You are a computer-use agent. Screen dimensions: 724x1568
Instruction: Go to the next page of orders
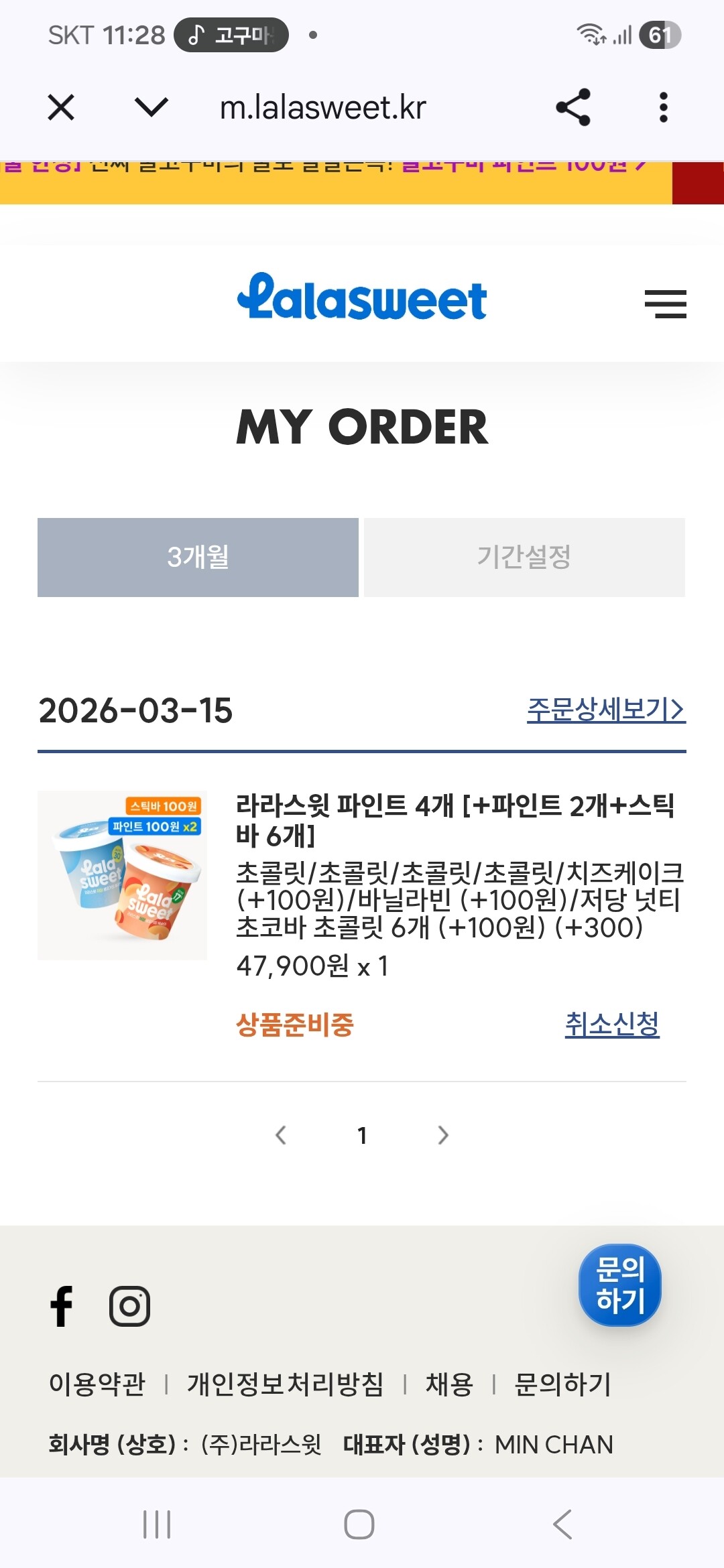coord(442,1135)
